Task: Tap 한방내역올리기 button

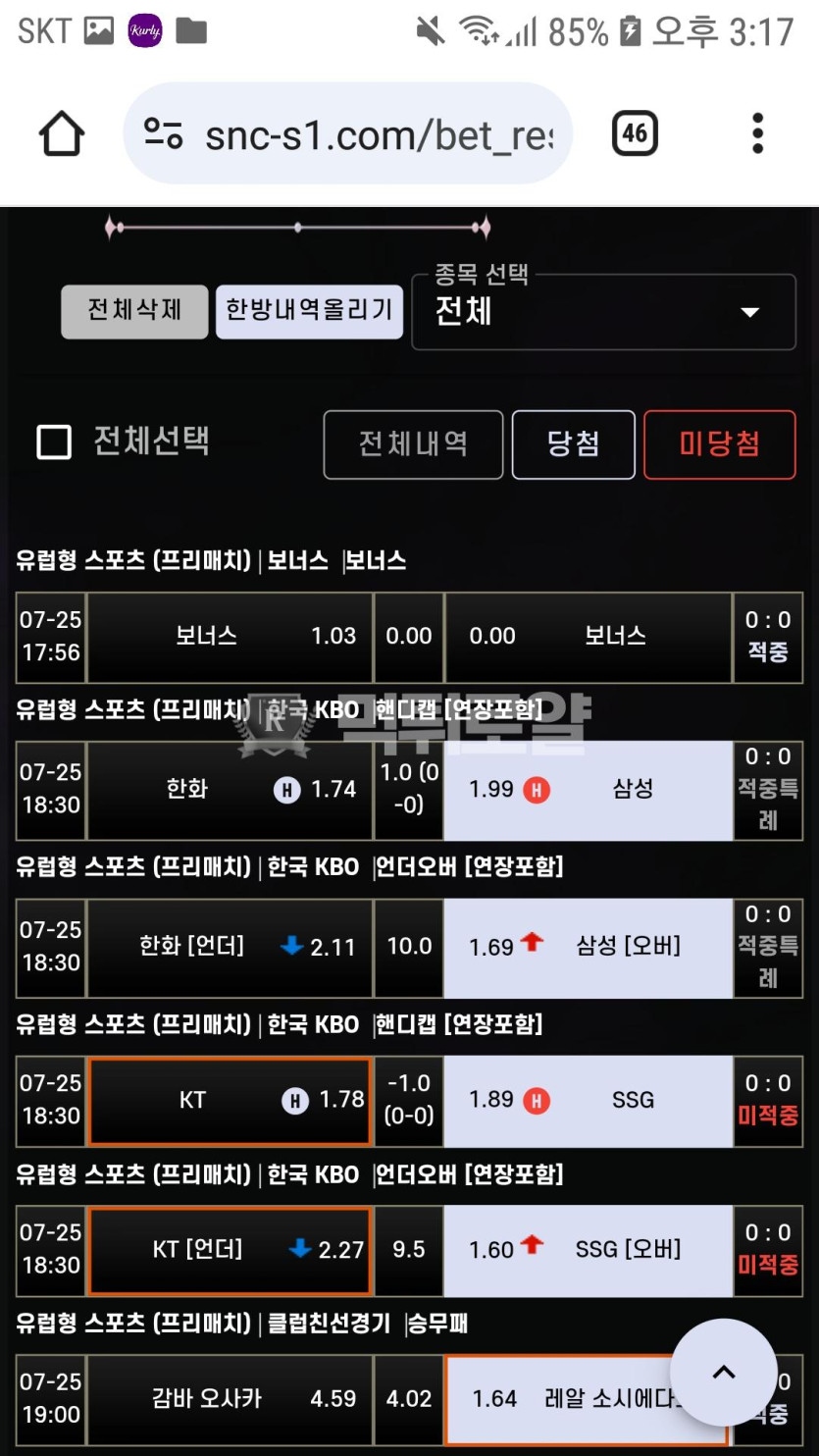Action: tap(309, 311)
